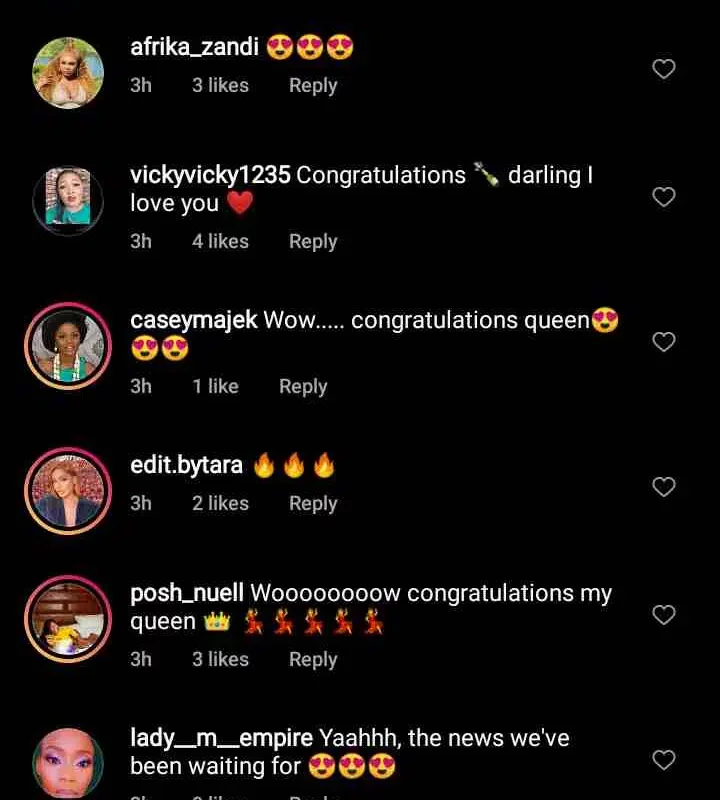Like vickyvicky1235's comment
720x800 pixels.
pos(664,197)
